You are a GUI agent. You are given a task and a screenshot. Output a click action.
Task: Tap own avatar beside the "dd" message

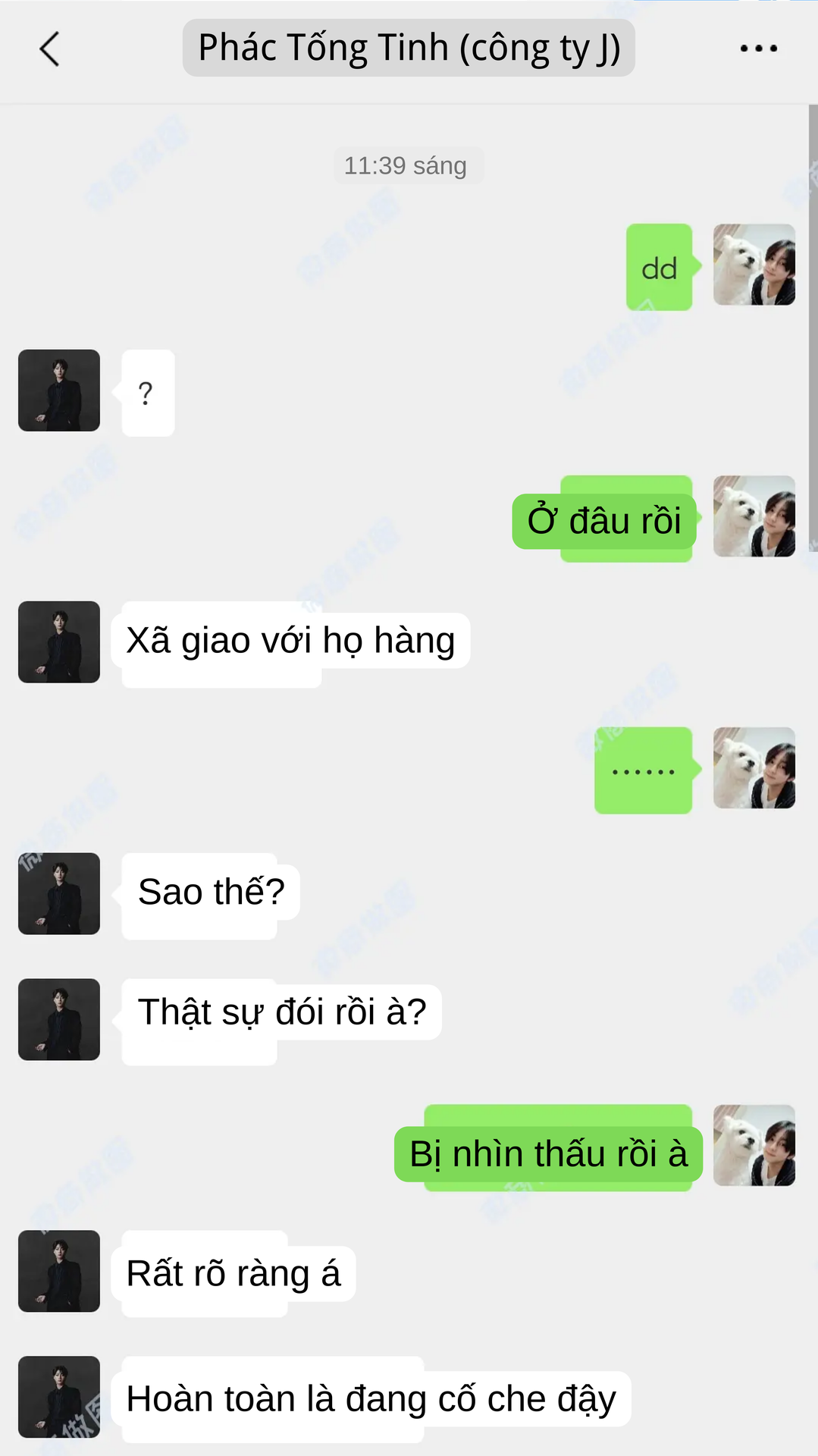pos(754,265)
